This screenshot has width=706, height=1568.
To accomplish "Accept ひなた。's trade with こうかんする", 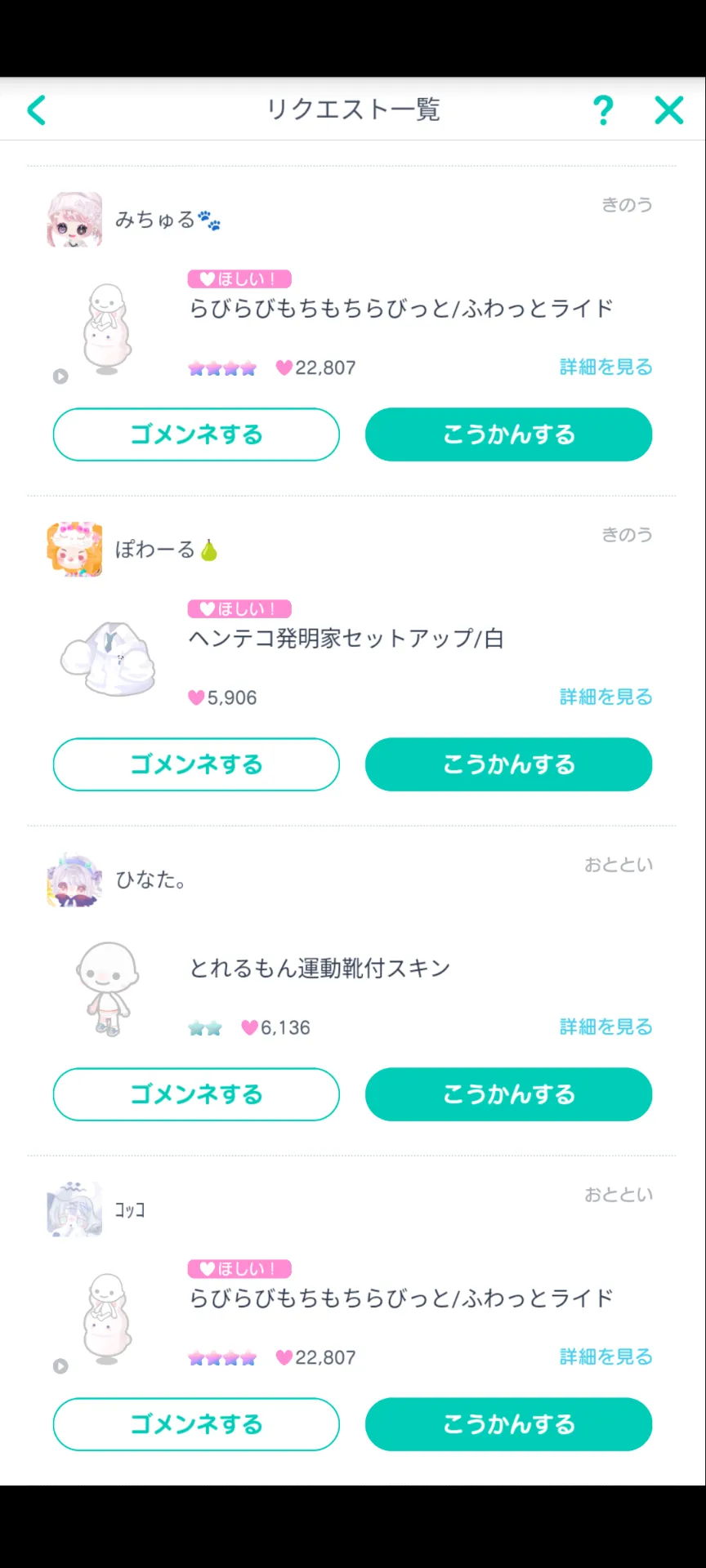I will [508, 1094].
